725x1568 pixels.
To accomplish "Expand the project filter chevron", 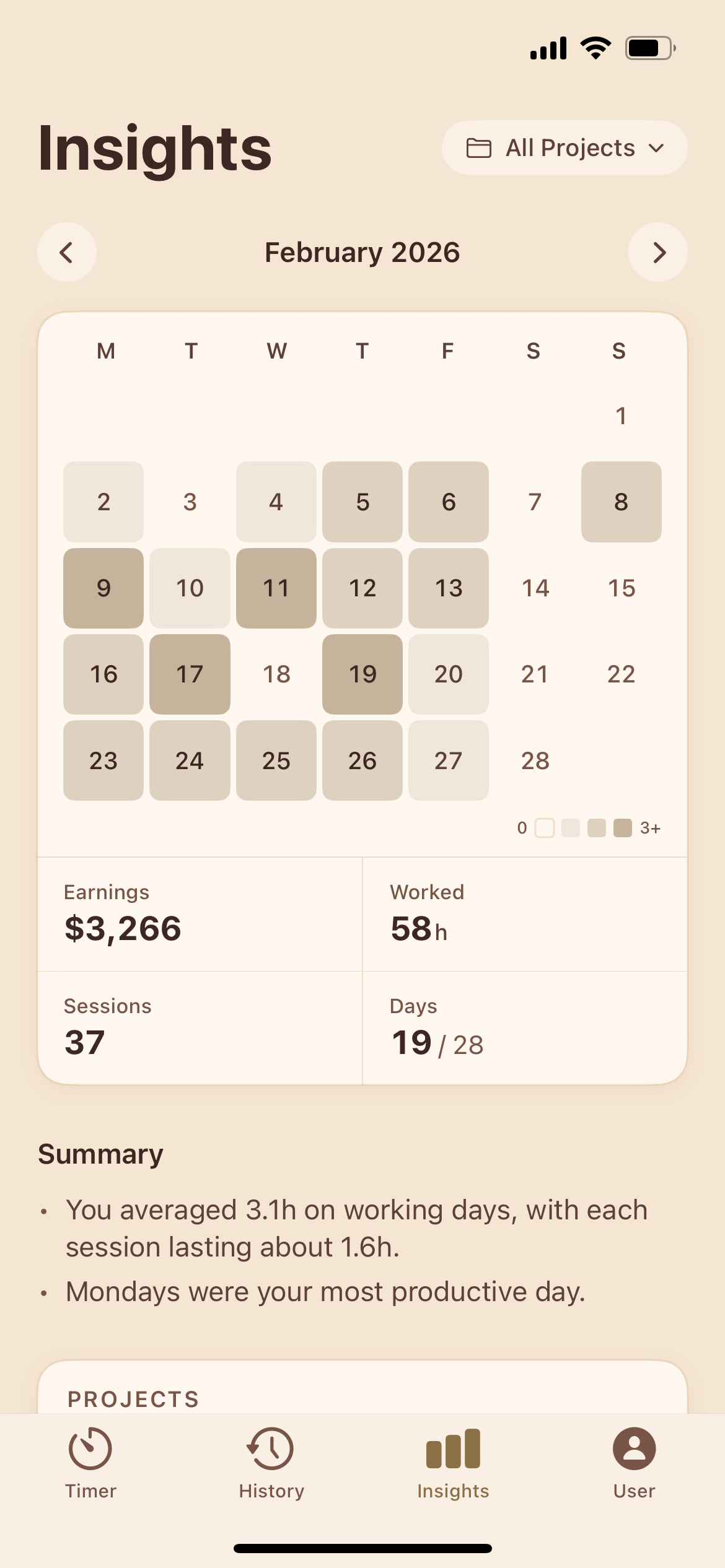I will pos(657,148).
